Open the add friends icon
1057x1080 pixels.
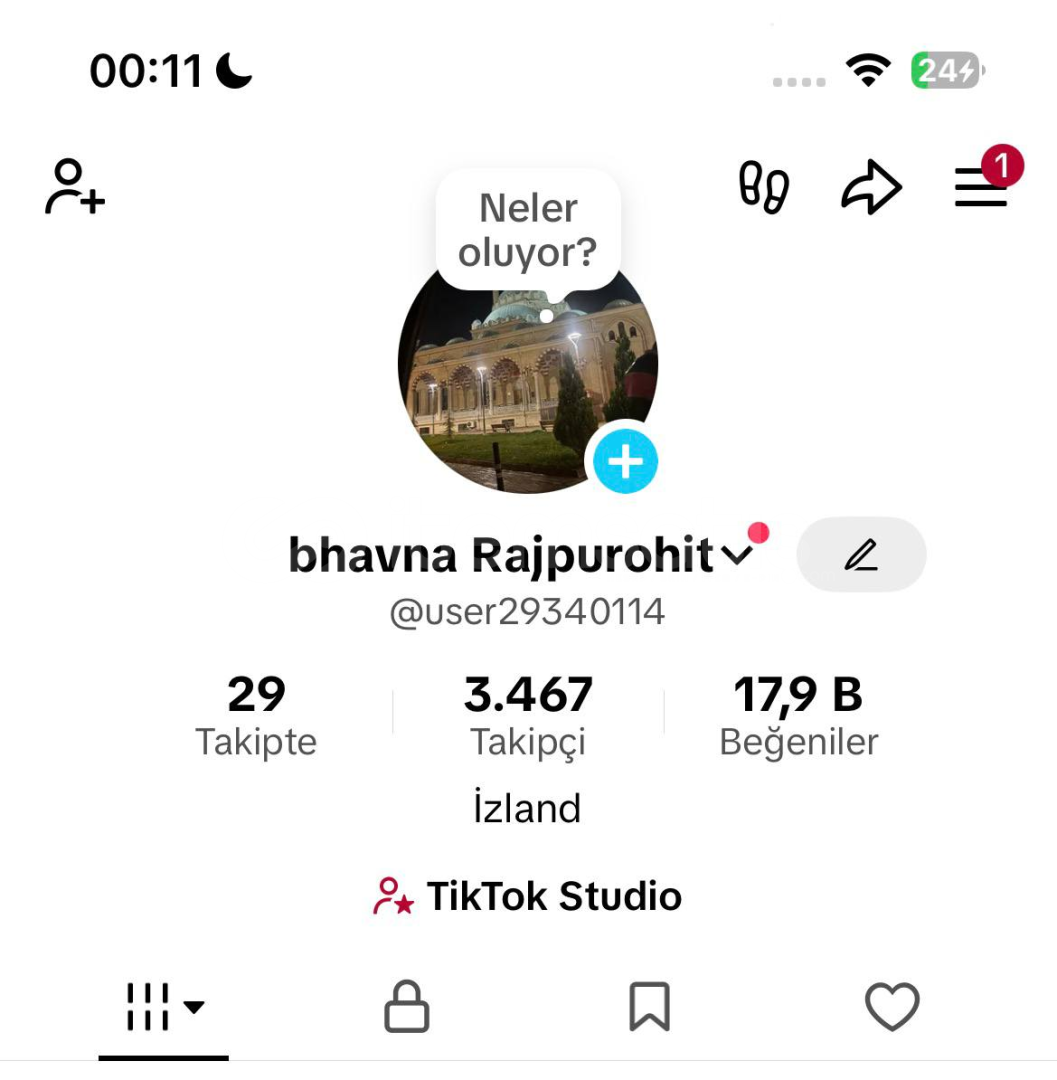[x=75, y=187]
